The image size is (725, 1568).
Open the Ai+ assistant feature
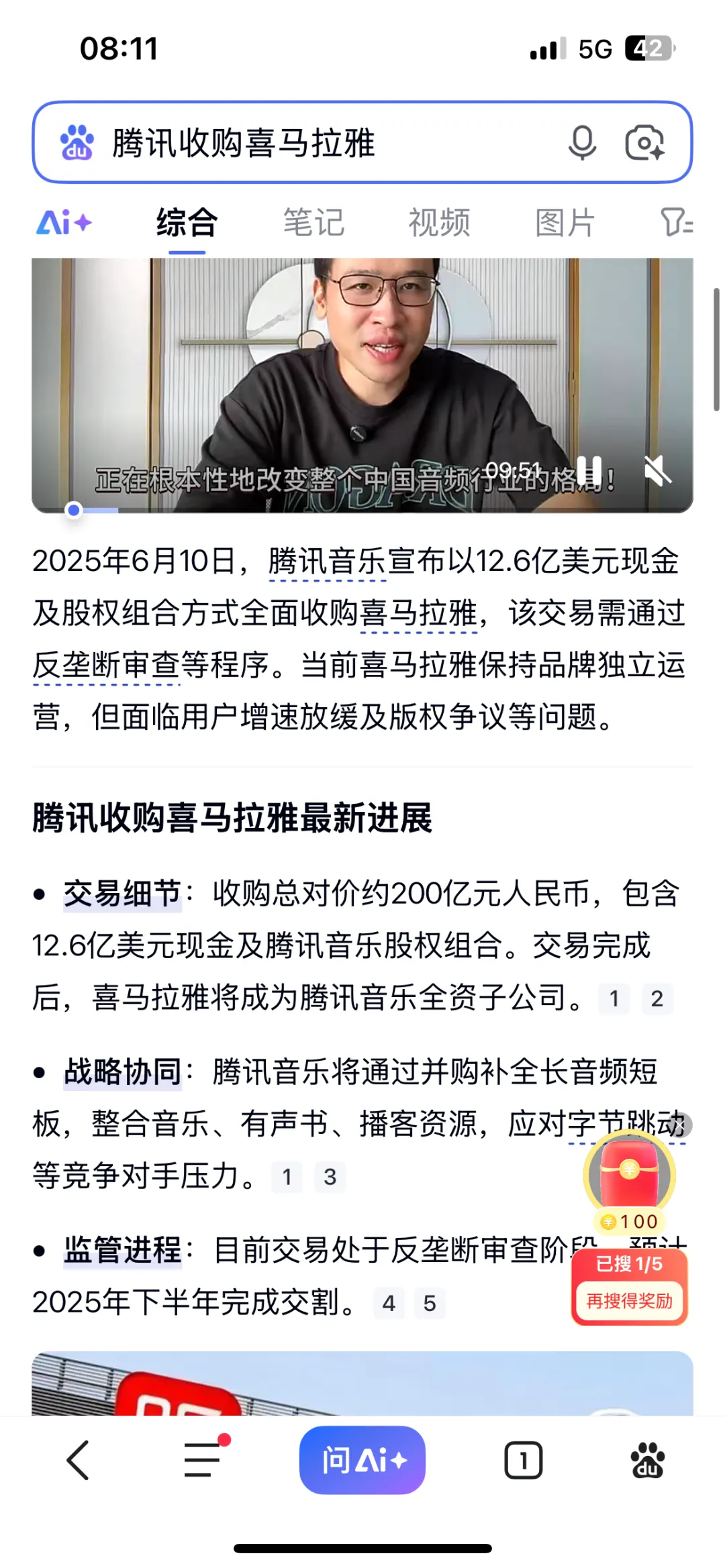coord(64,223)
